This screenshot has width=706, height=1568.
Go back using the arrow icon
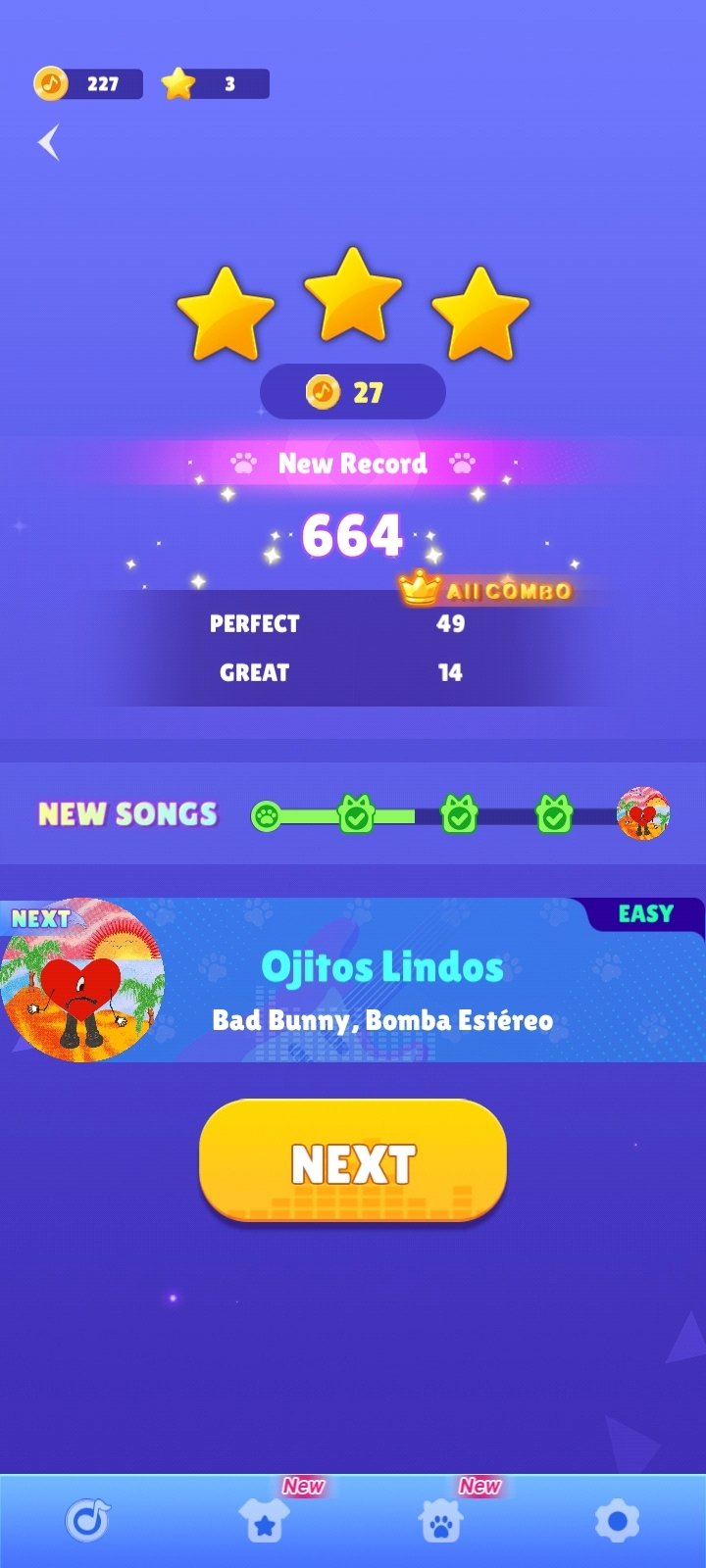[49, 142]
